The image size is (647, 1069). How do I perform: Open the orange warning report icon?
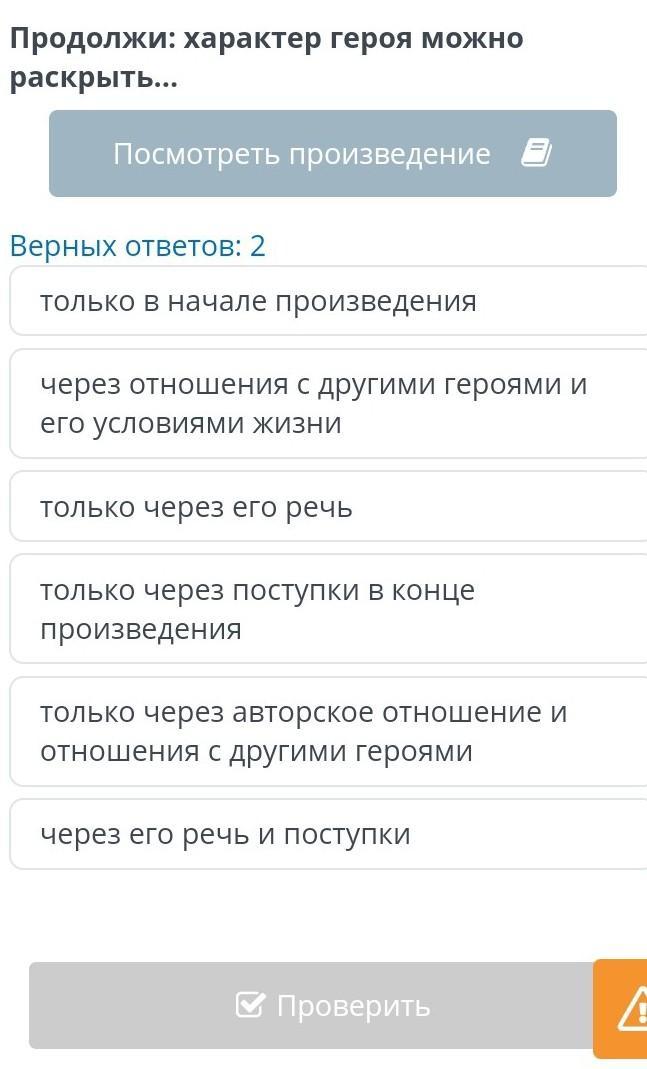621,1009
